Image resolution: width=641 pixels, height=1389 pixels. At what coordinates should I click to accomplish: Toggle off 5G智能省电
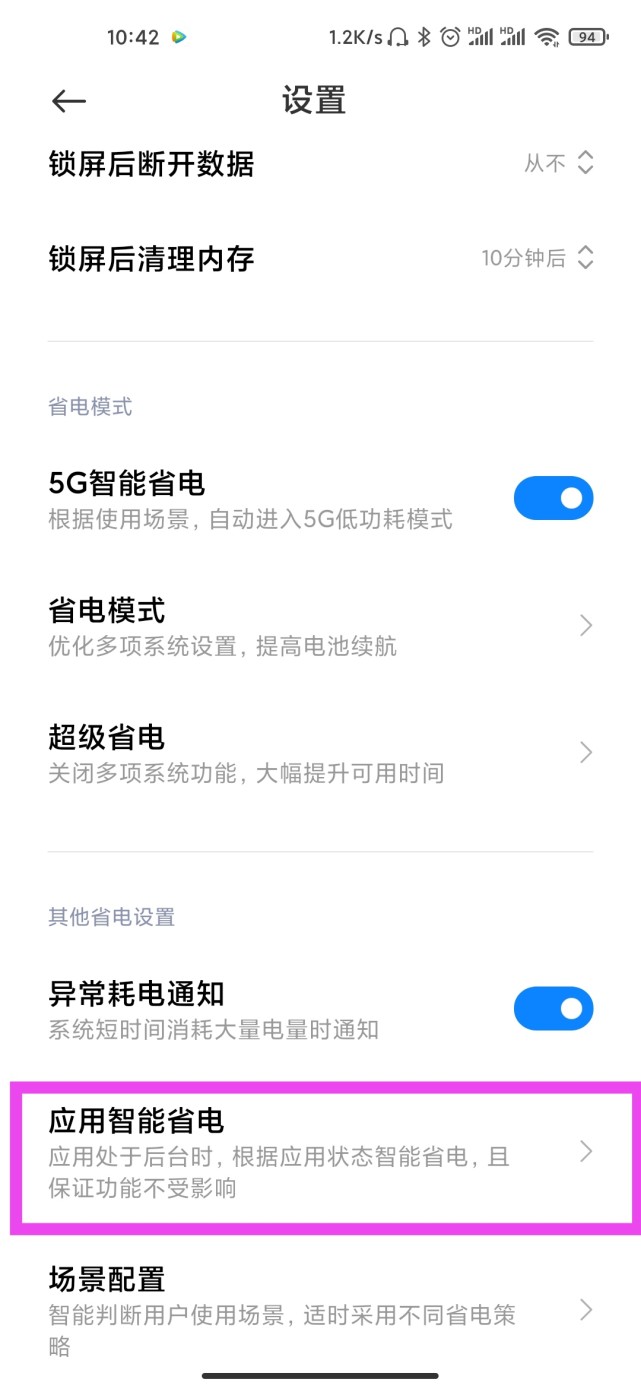coord(553,498)
